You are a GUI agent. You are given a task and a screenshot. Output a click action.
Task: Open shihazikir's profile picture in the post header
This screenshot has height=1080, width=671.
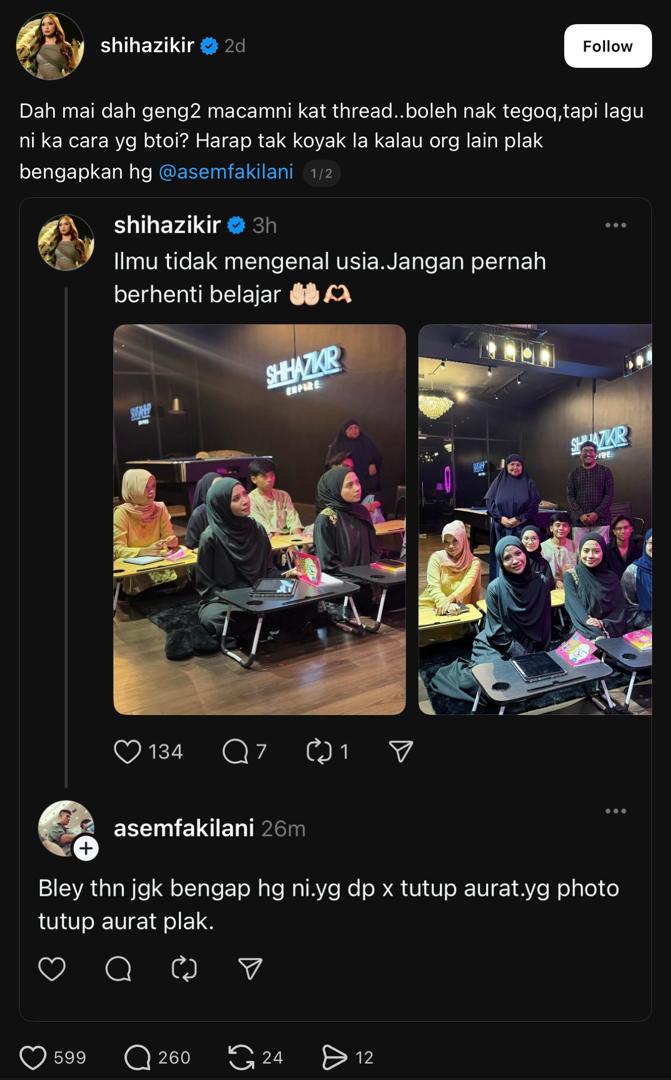pos(50,46)
